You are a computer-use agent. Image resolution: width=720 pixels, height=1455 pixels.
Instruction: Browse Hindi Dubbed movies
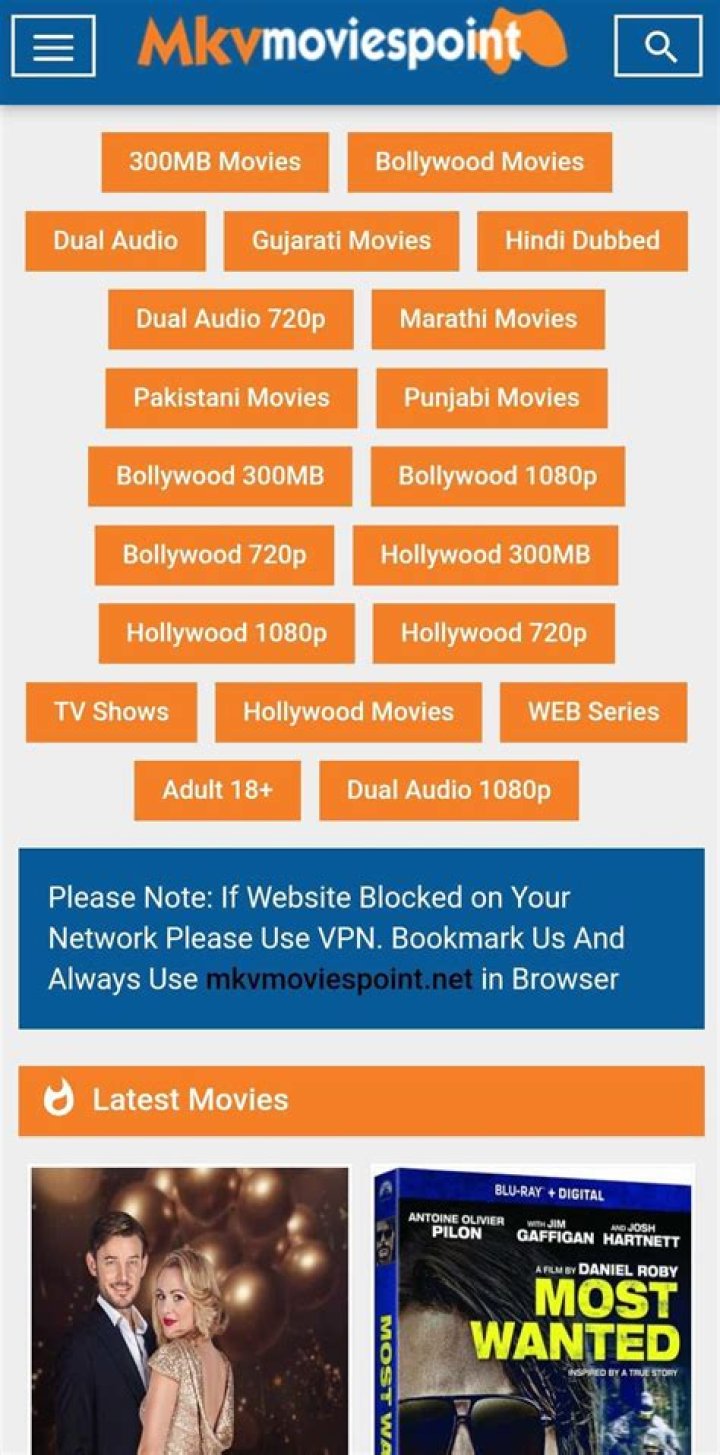581,240
